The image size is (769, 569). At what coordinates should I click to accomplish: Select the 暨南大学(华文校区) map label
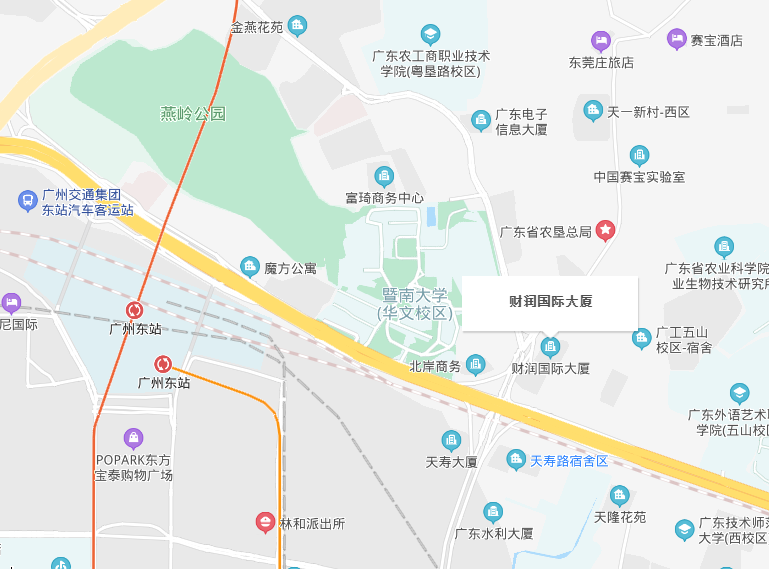(x=417, y=304)
